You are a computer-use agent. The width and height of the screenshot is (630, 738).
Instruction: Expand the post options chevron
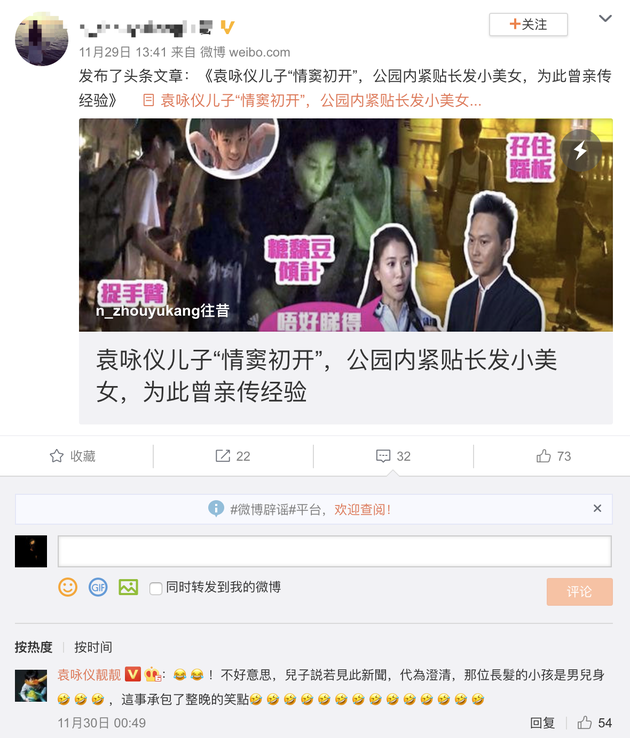[x=604, y=20]
